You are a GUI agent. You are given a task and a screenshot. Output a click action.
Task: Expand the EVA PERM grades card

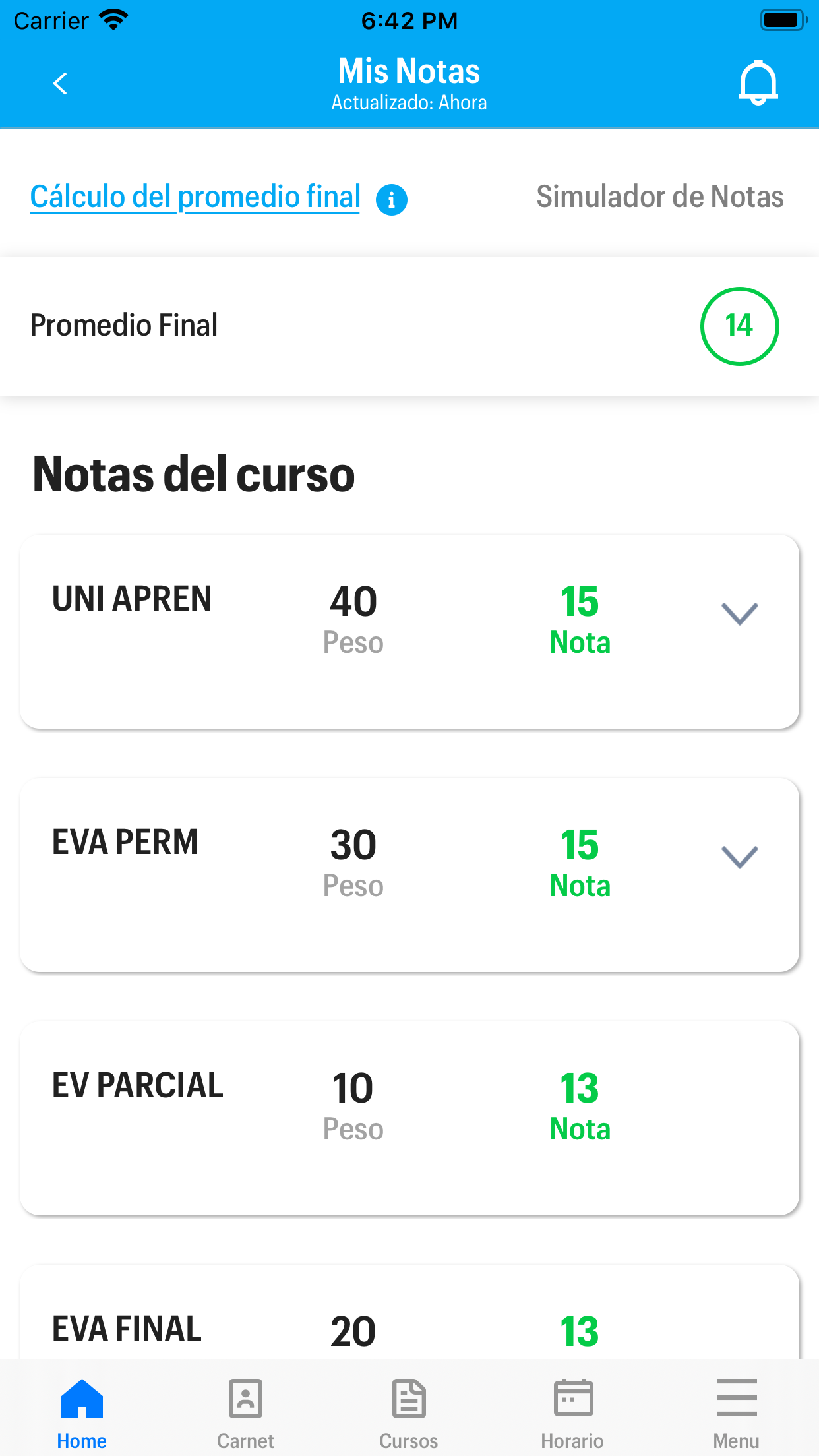pyautogui.click(x=739, y=857)
